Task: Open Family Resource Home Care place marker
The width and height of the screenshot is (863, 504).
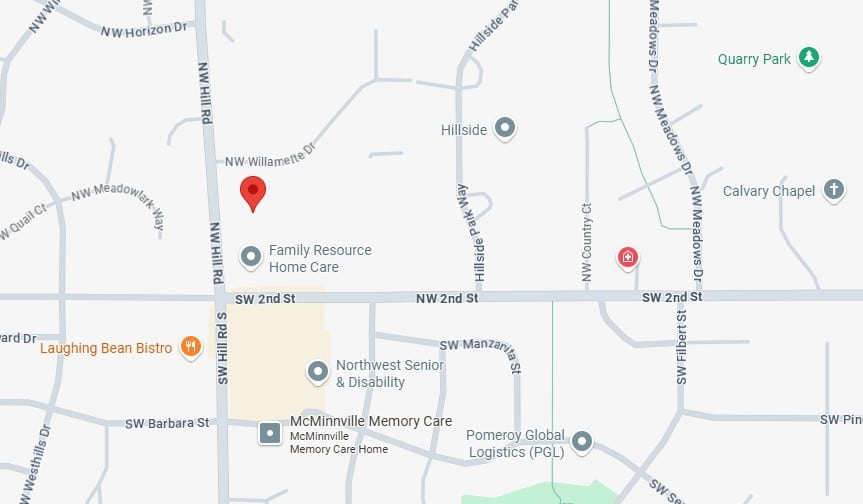Action: pos(251,258)
